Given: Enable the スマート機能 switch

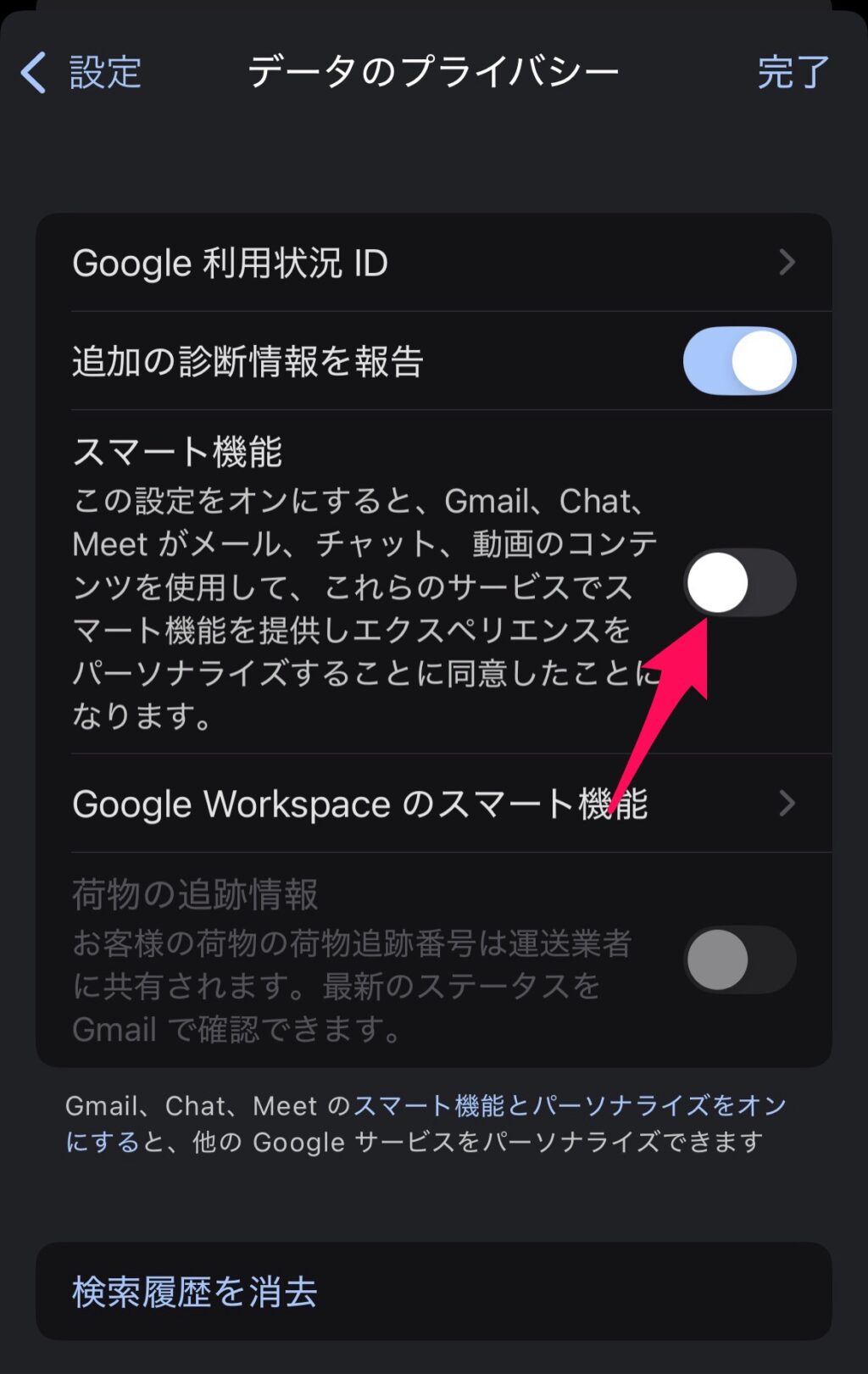Looking at the screenshot, I should [x=739, y=583].
